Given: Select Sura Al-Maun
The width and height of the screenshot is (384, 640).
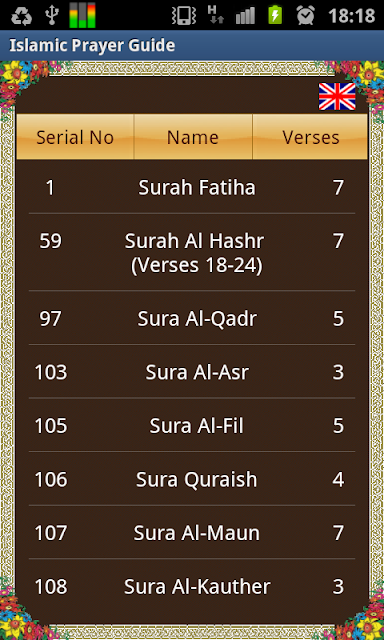Looking at the screenshot, I should tap(192, 532).
